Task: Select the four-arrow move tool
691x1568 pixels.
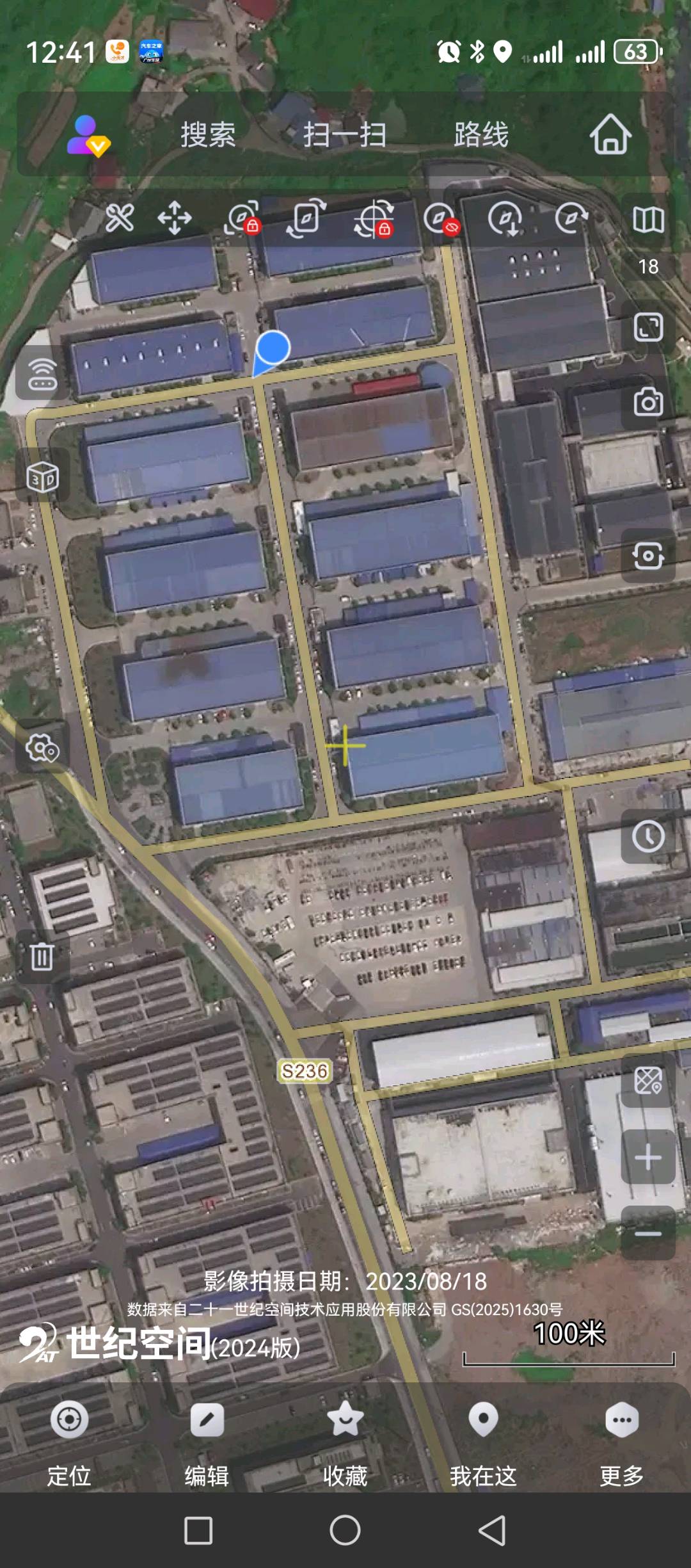Action: click(x=175, y=218)
